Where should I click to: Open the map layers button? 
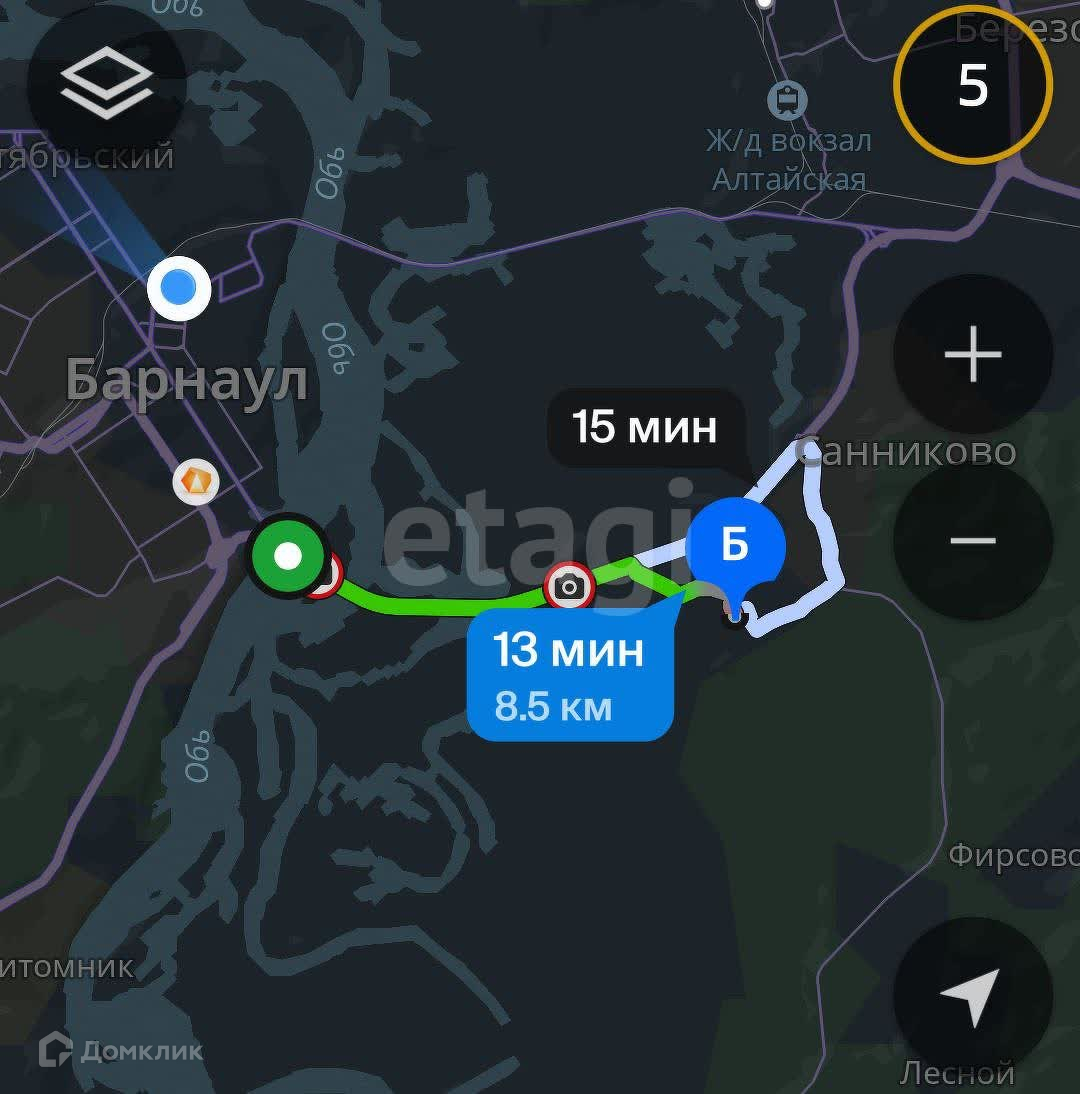coord(106,85)
